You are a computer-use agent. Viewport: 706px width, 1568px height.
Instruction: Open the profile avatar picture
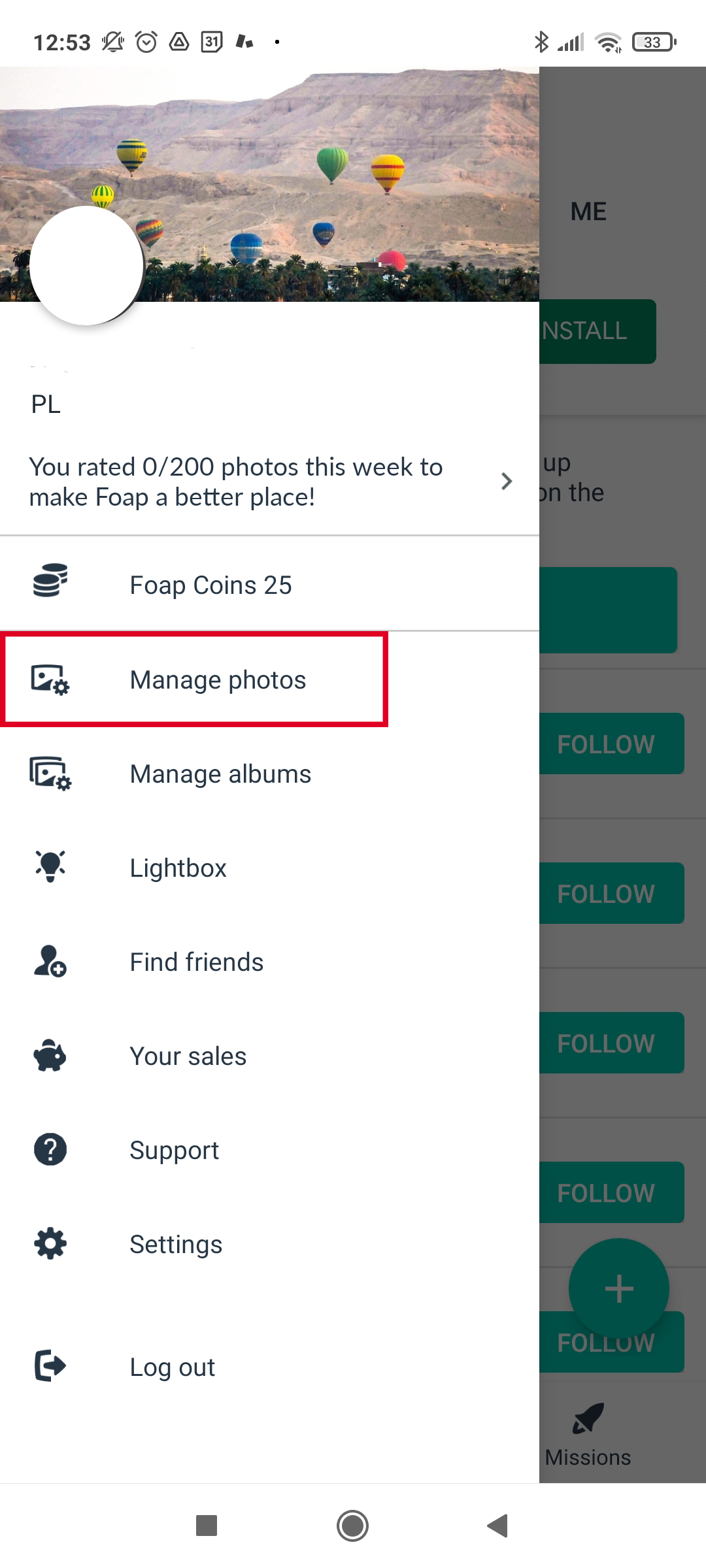86,265
